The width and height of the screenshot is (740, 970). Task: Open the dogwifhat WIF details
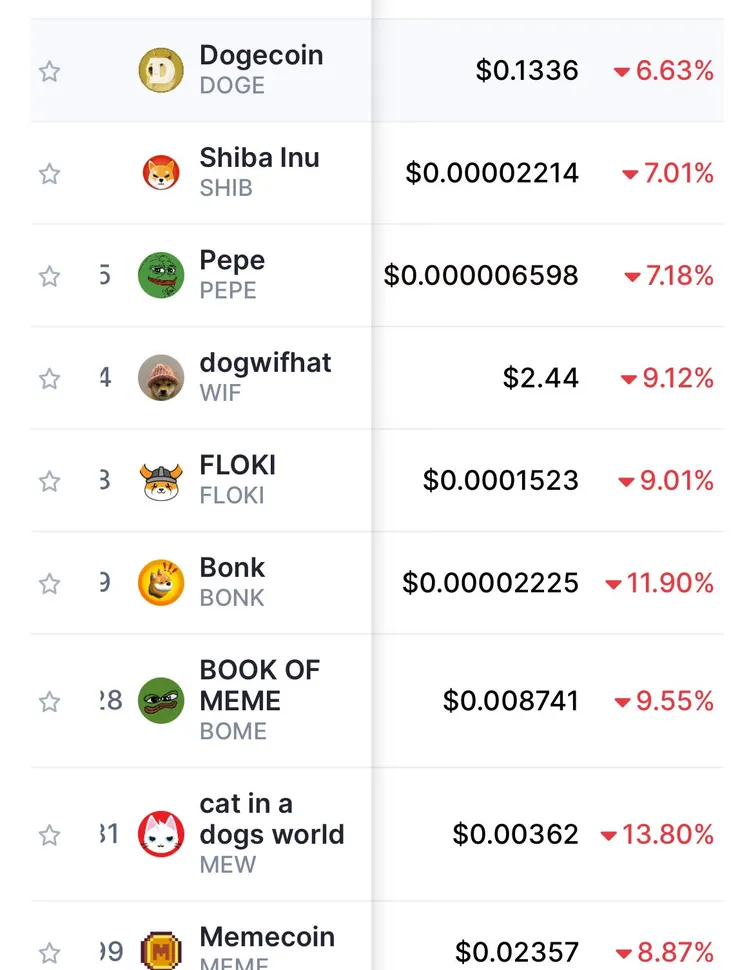coord(265,363)
